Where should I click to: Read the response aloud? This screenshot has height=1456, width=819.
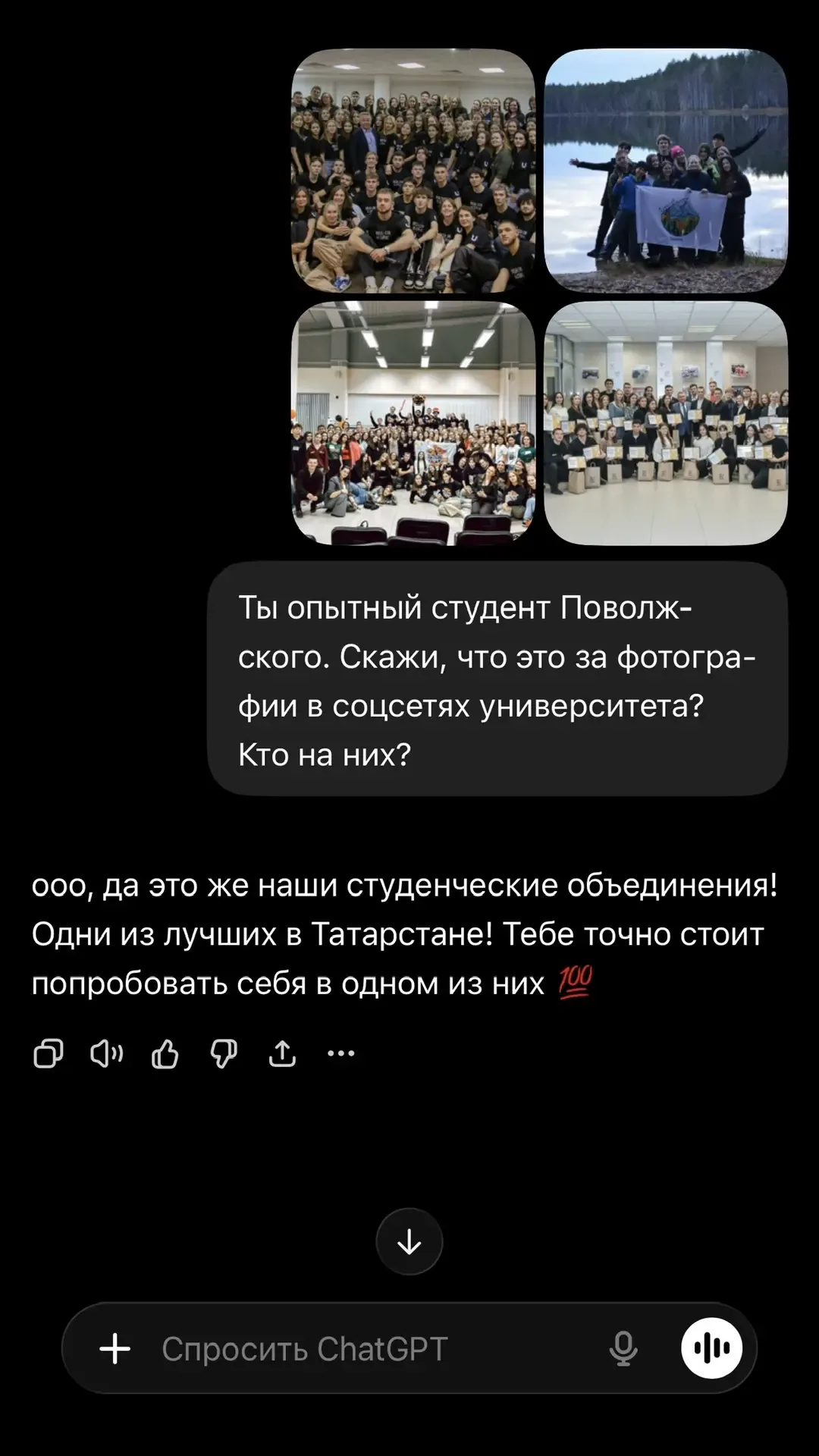tap(106, 1053)
